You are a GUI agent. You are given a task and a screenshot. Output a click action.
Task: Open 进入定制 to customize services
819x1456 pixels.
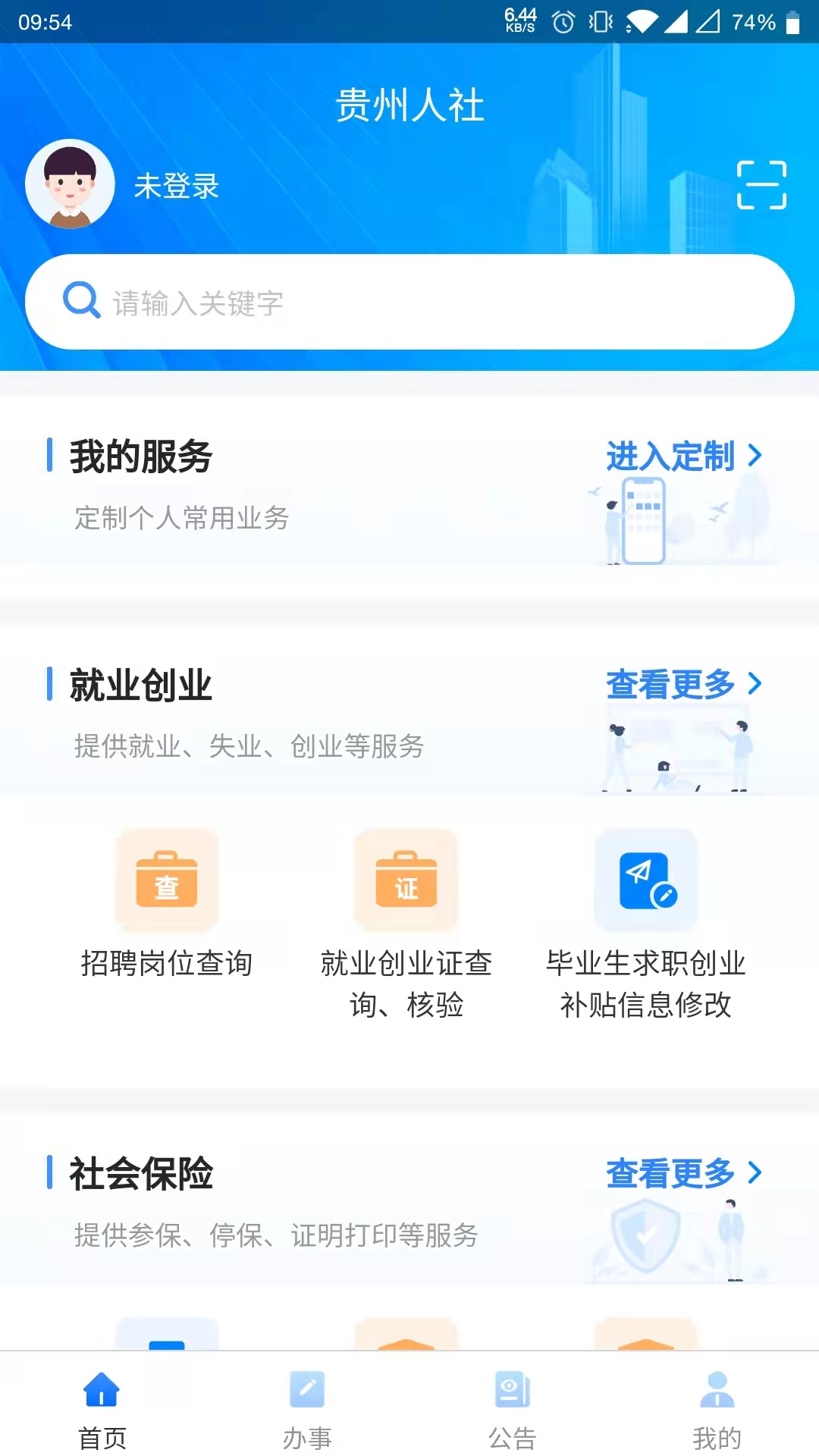click(683, 457)
